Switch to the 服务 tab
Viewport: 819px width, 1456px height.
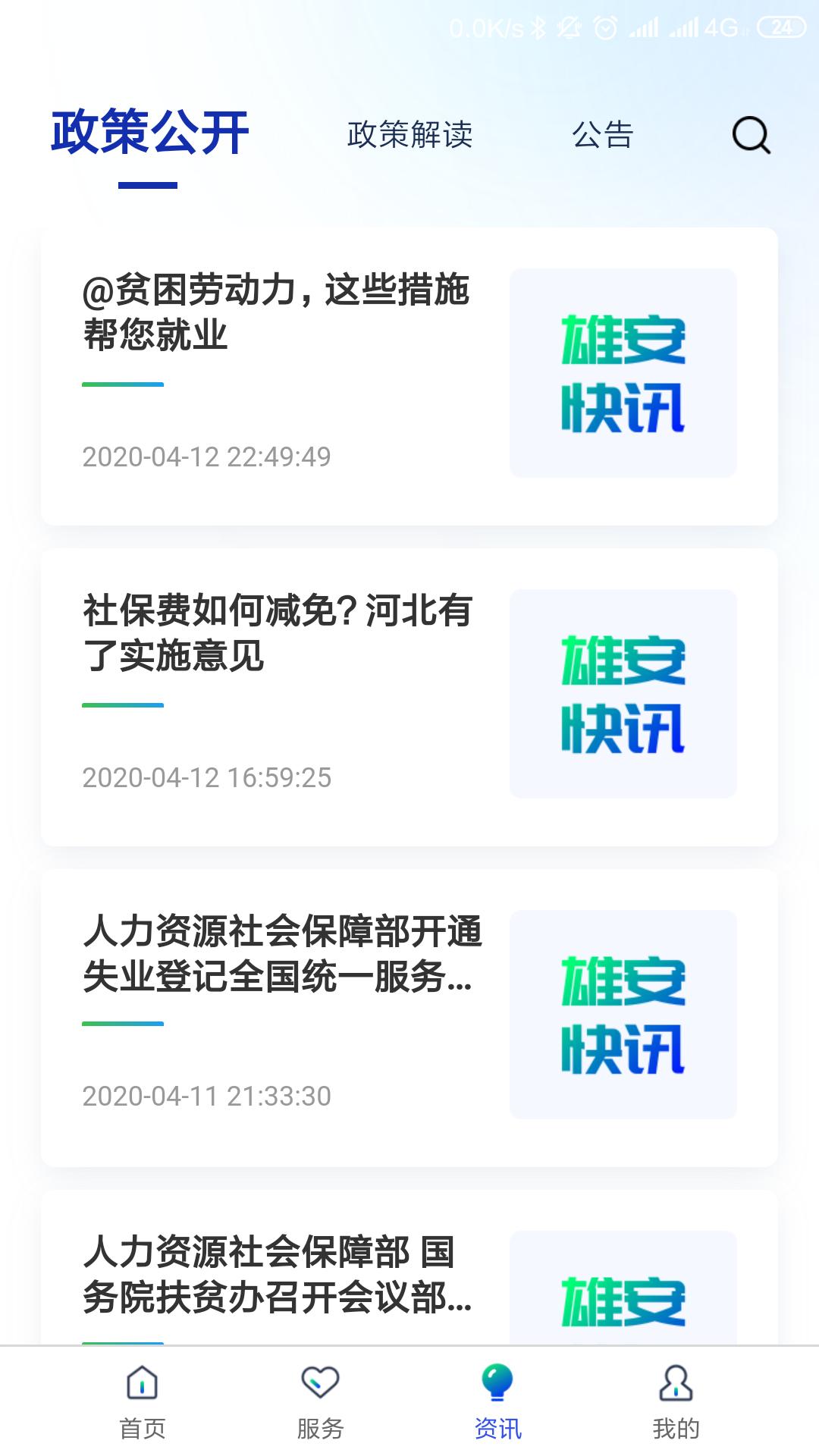pyautogui.click(x=320, y=1401)
